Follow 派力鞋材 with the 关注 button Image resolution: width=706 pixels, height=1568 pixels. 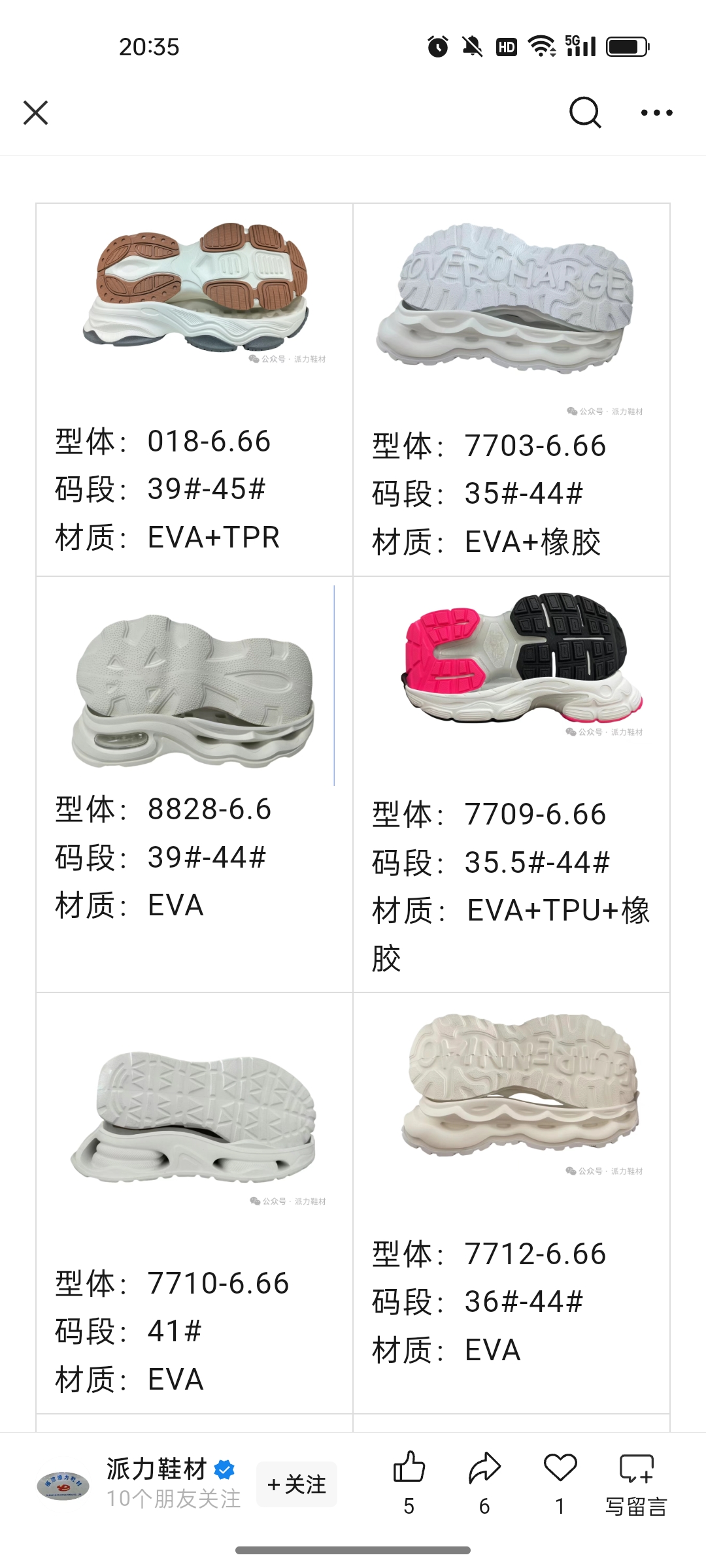[x=297, y=1484]
